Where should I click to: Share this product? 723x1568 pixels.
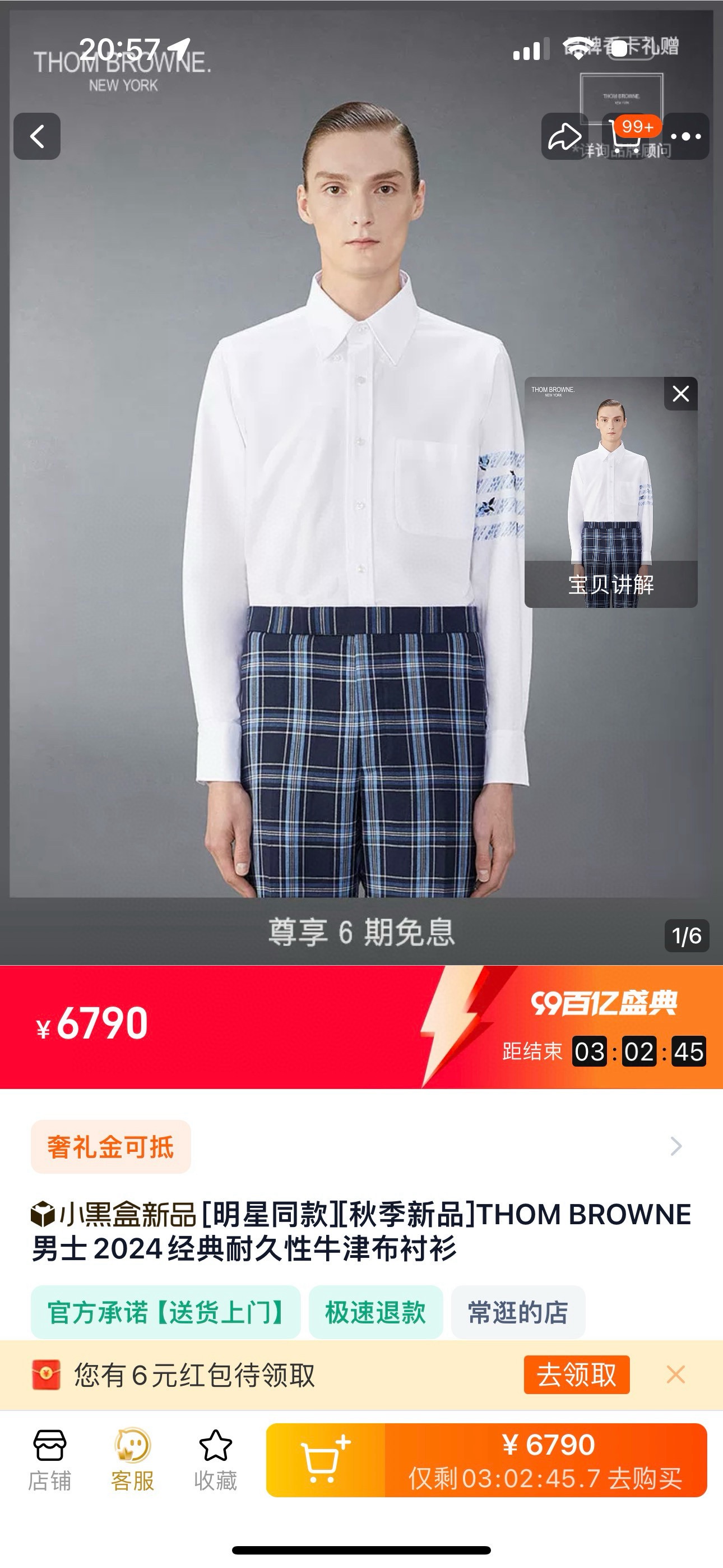coord(564,136)
